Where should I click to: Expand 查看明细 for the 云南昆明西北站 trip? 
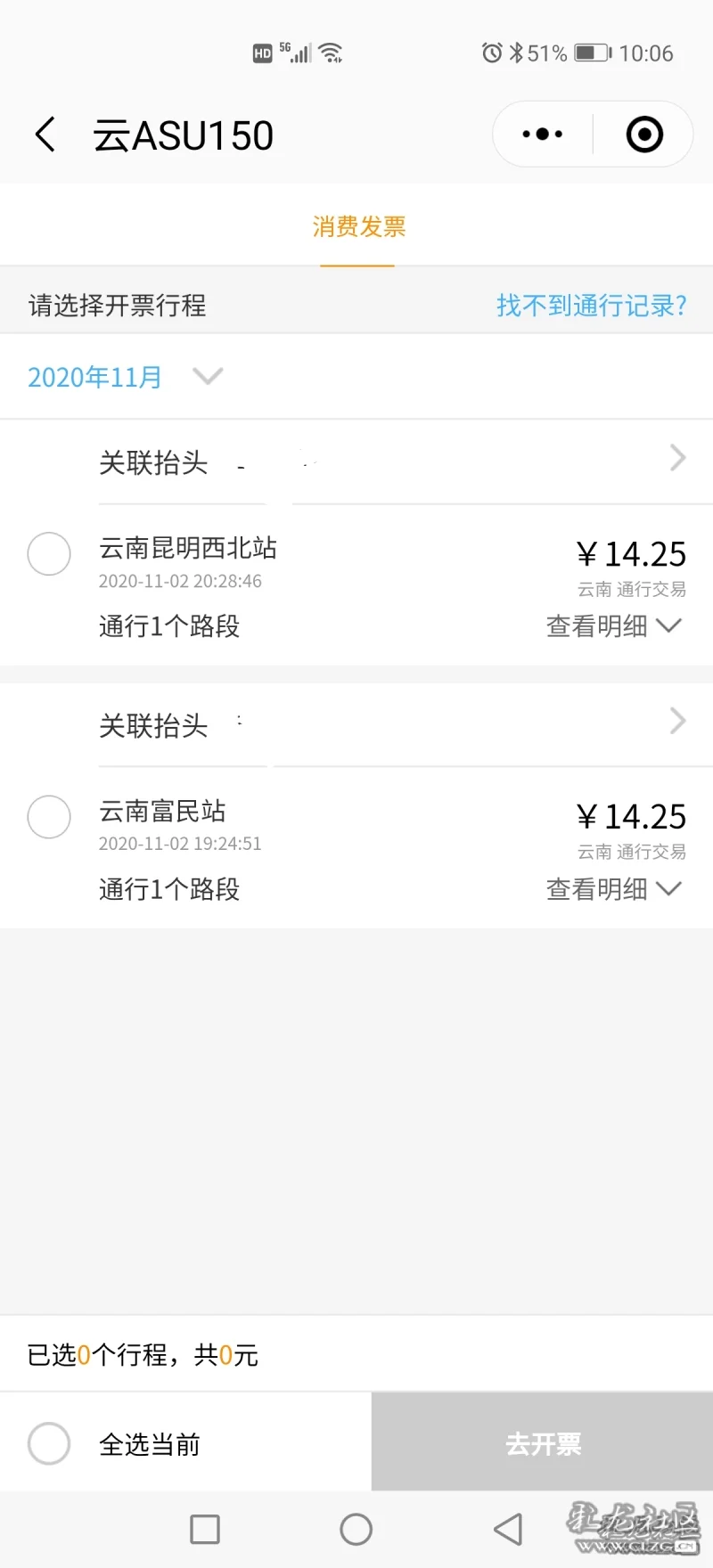tap(614, 626)
